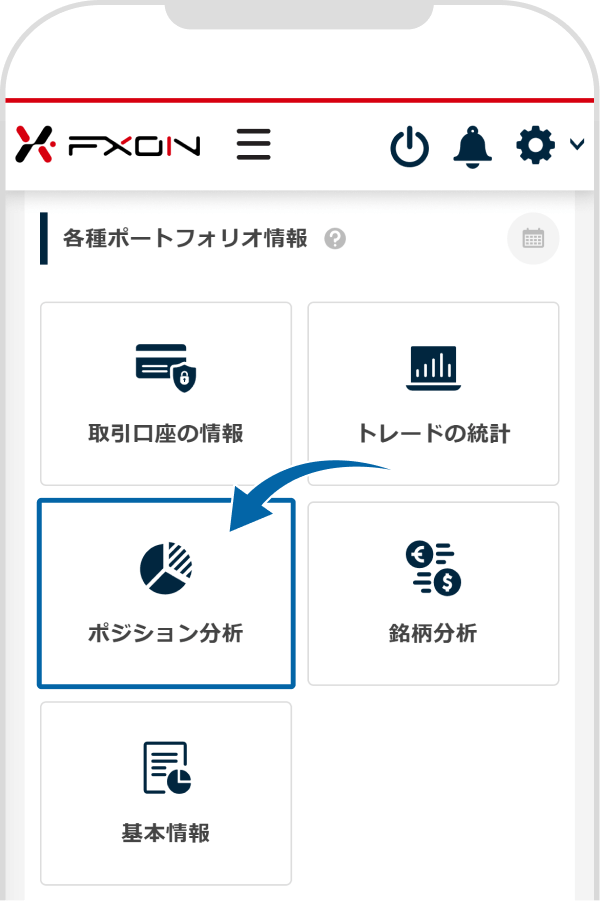The image size is (600, 901).
Task: Open トレードの統計 card
Action: (433, 394)
